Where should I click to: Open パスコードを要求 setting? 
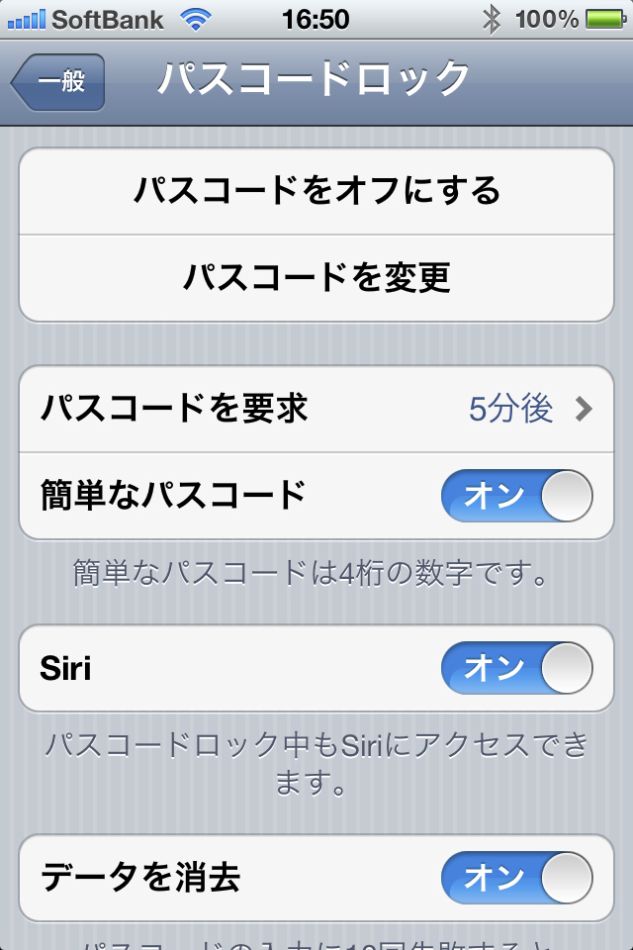pos(316,408)
